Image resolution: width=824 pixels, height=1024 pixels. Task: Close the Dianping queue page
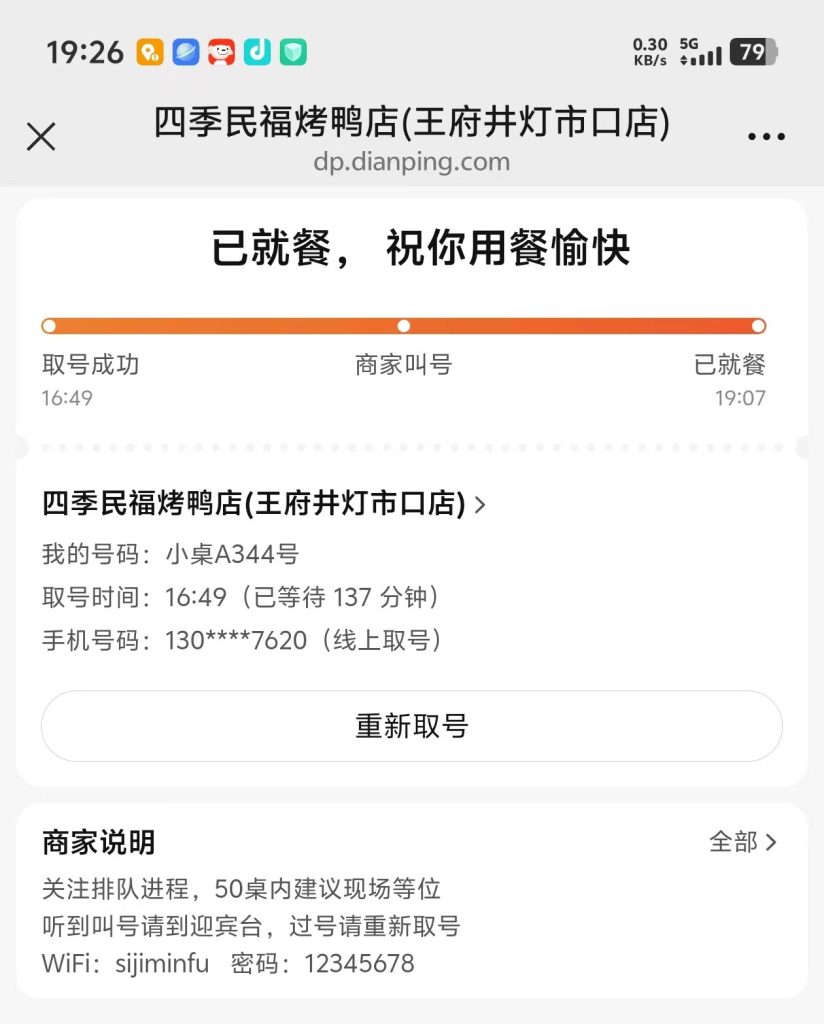[x=41, y=137]
